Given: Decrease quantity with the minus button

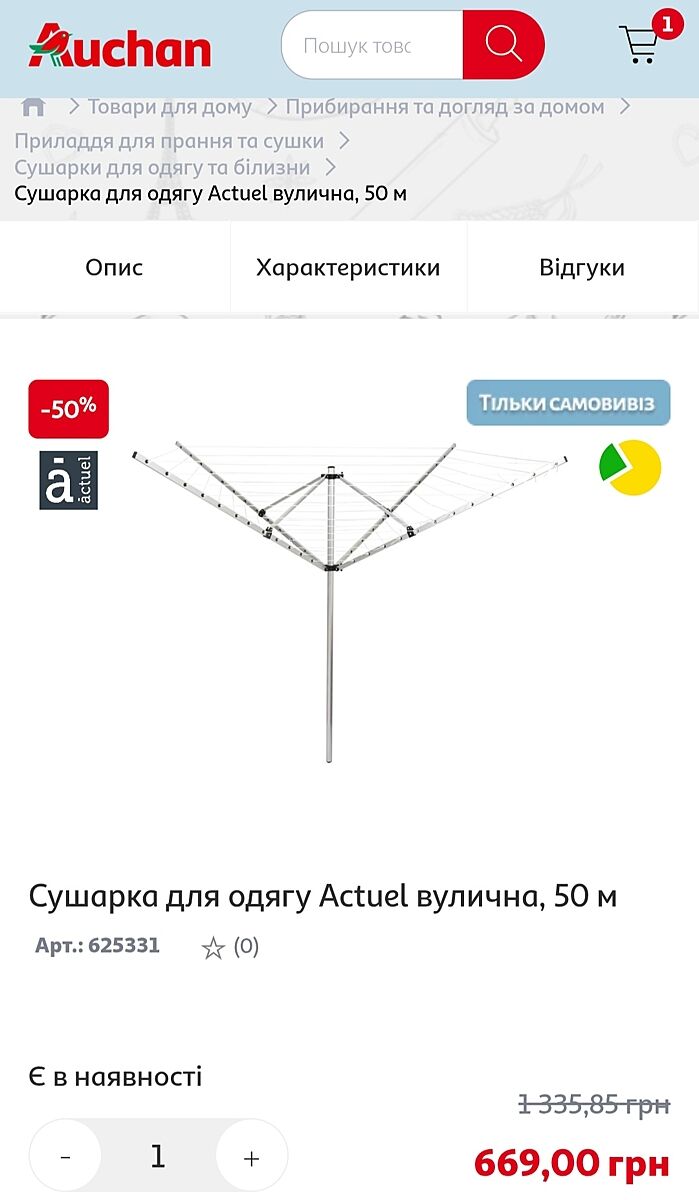Looking at the screenshot, I should tap(65, 1157).
